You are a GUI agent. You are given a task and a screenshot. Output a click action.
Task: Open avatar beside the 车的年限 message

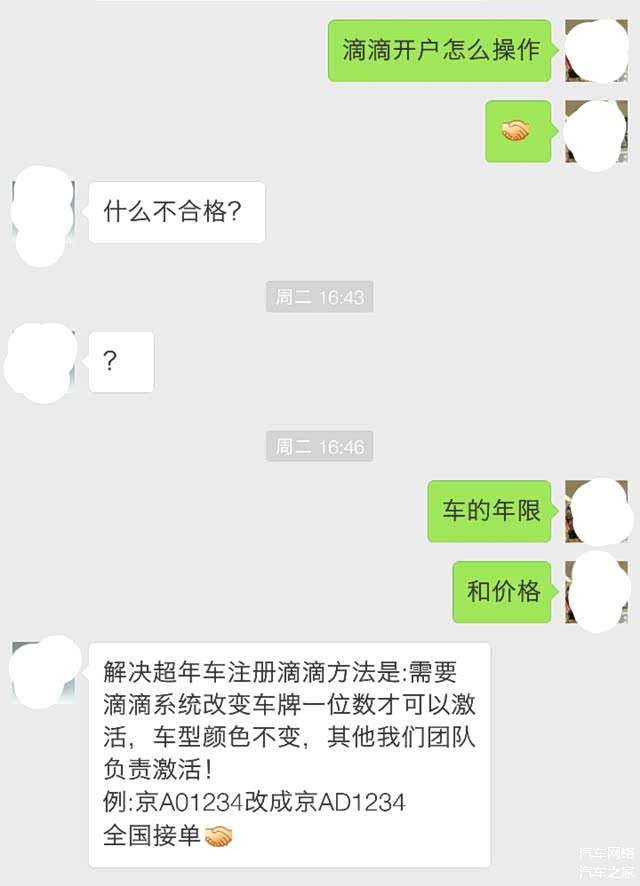[x=596, y=511]
